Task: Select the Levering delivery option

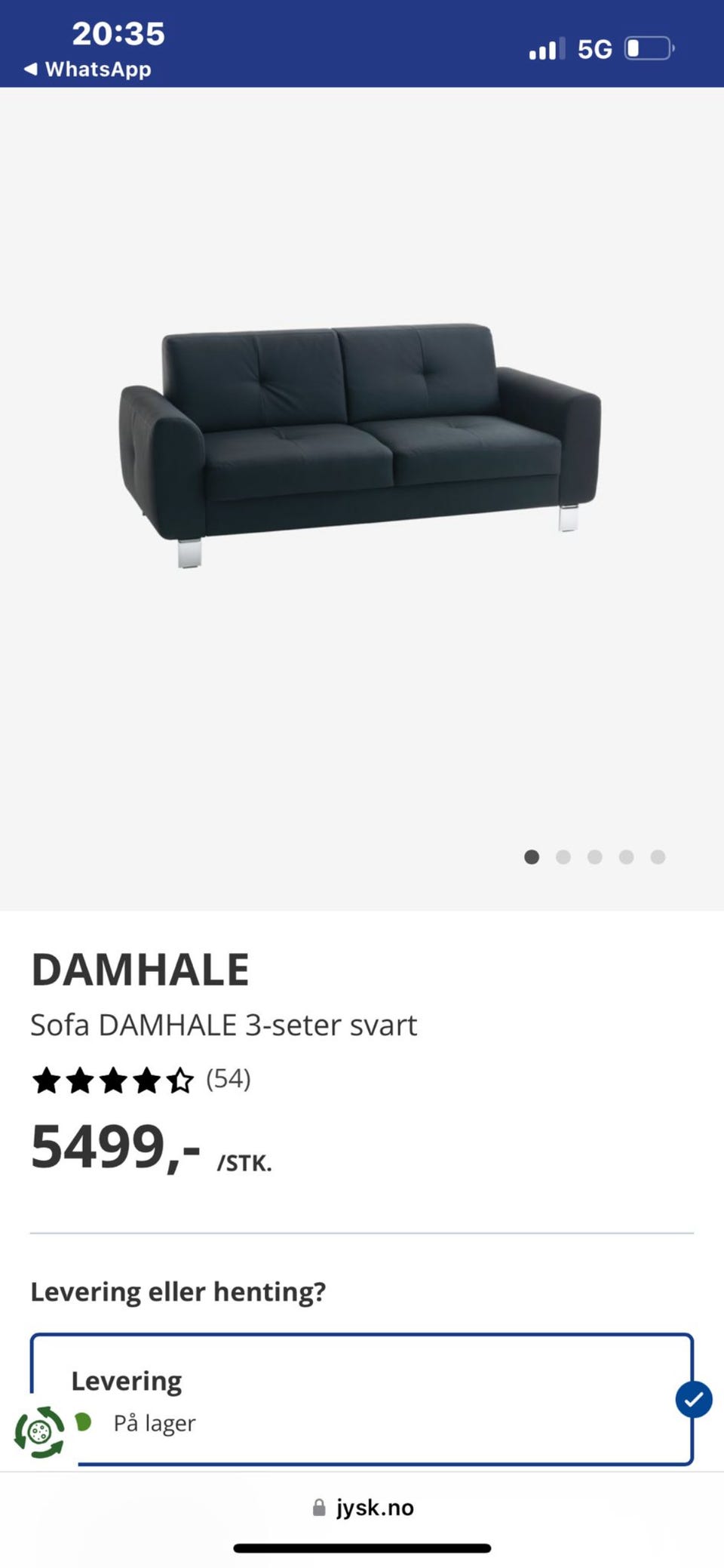Action: pyautogui.click(x=362, y=1400)
